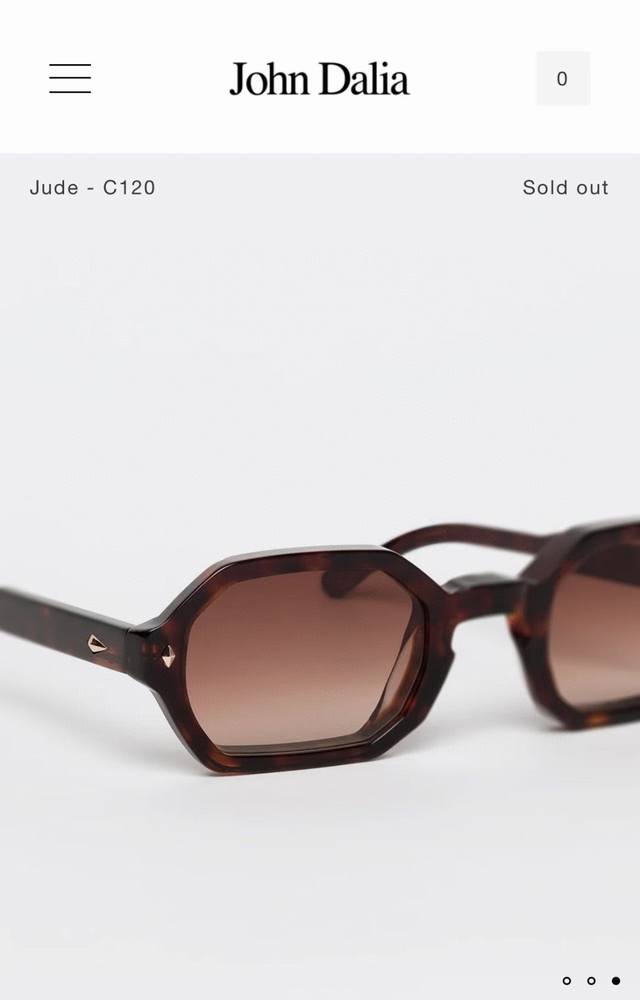Select the second product image dot
Image resolution: width=640 pixels, height=1000 pixels.
click(x=591, y=981)
